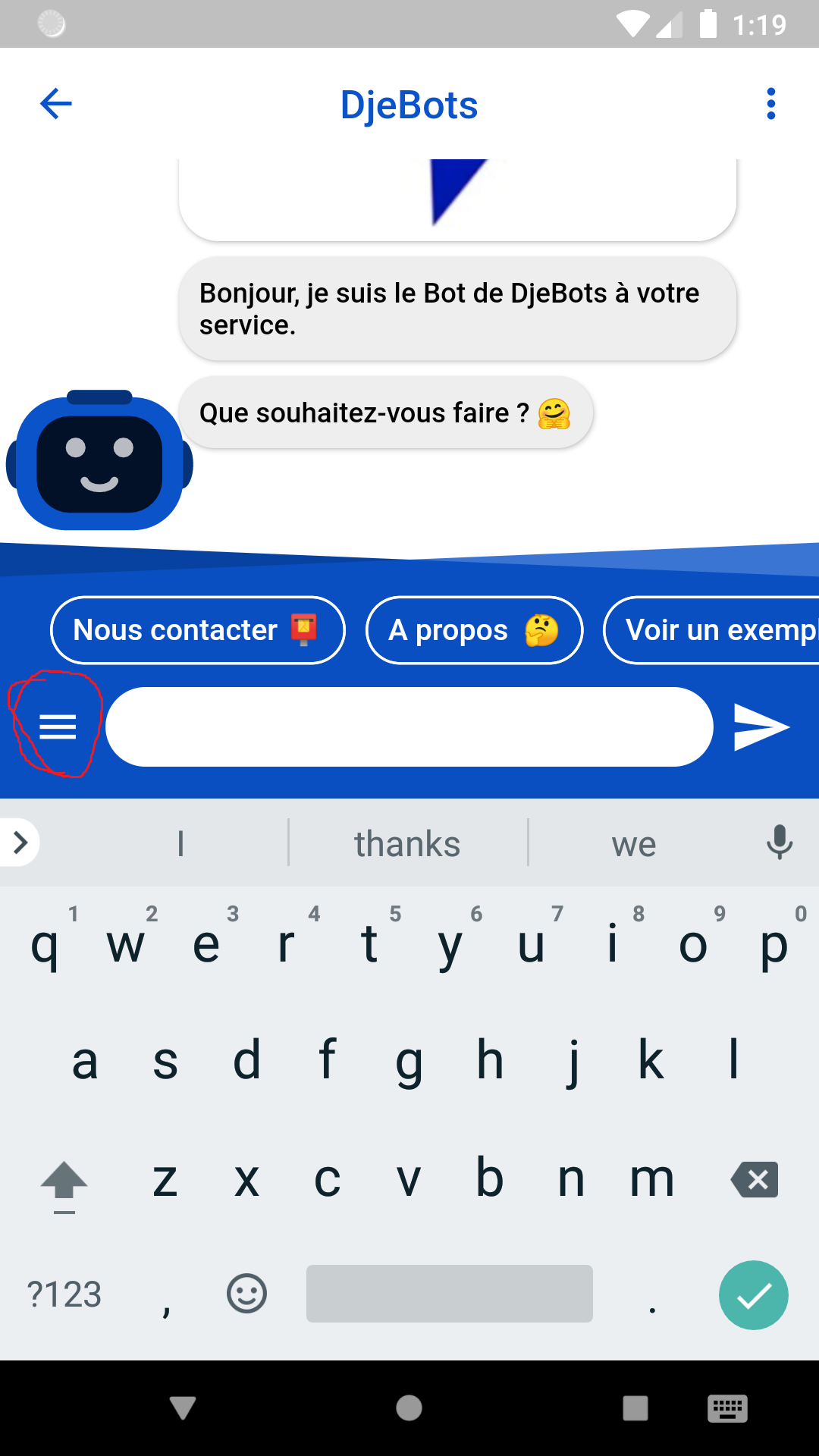Go back using the top arrow
The width and height of the screenshot is (819, 1456).
(56, 104)
